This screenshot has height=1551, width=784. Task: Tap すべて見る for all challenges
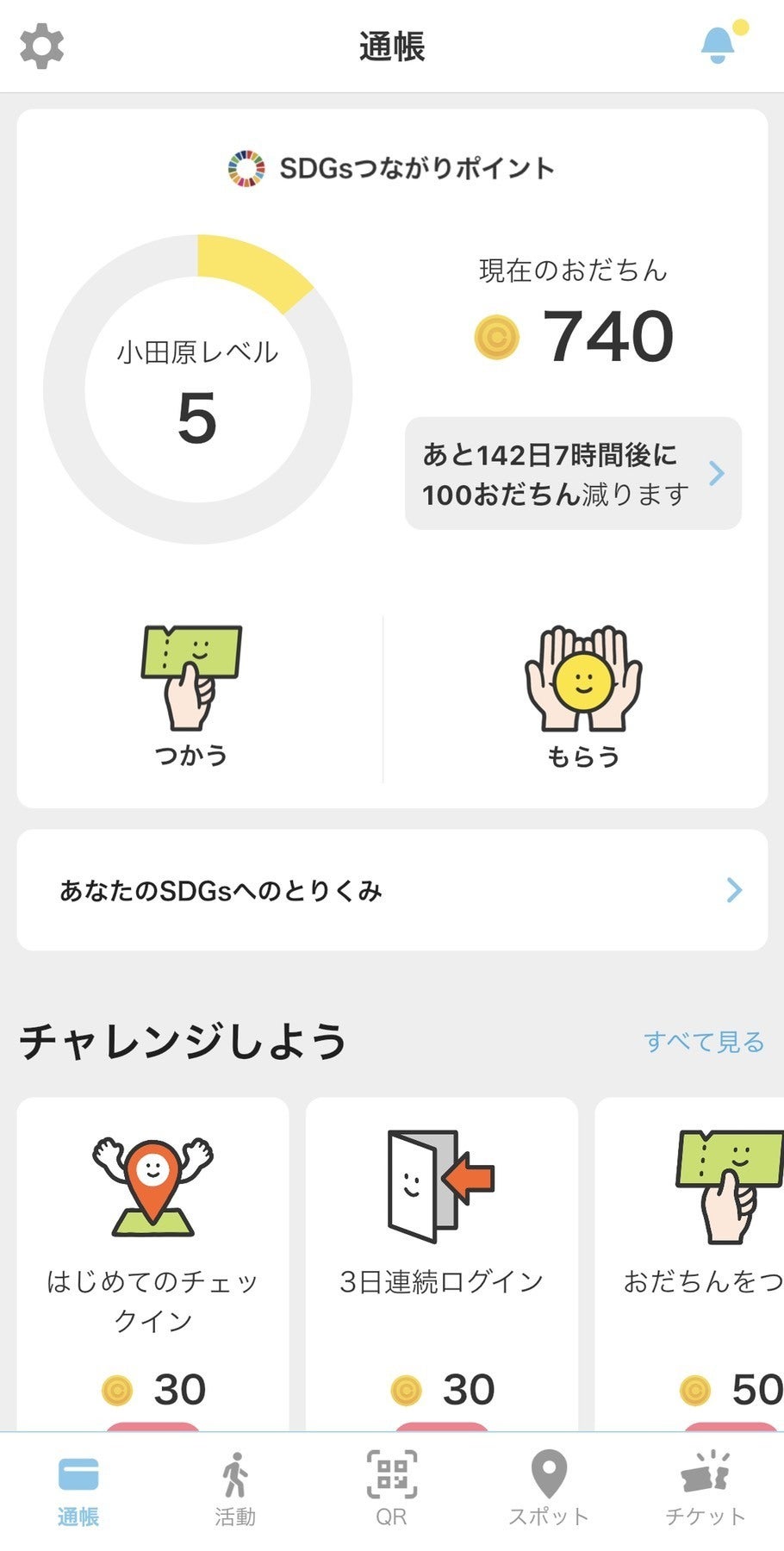pos(704,1042)
